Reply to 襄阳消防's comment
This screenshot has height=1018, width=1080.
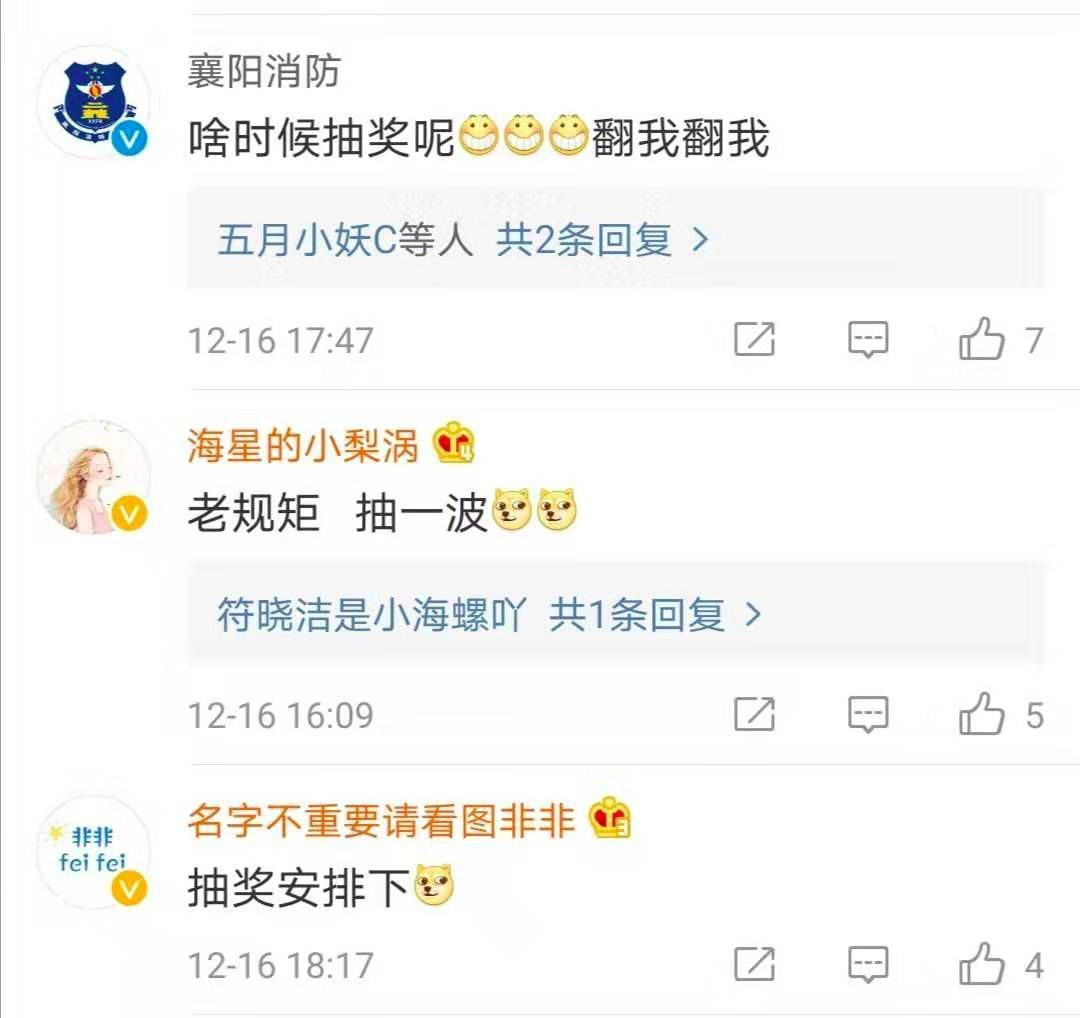(x=868, y=341)
